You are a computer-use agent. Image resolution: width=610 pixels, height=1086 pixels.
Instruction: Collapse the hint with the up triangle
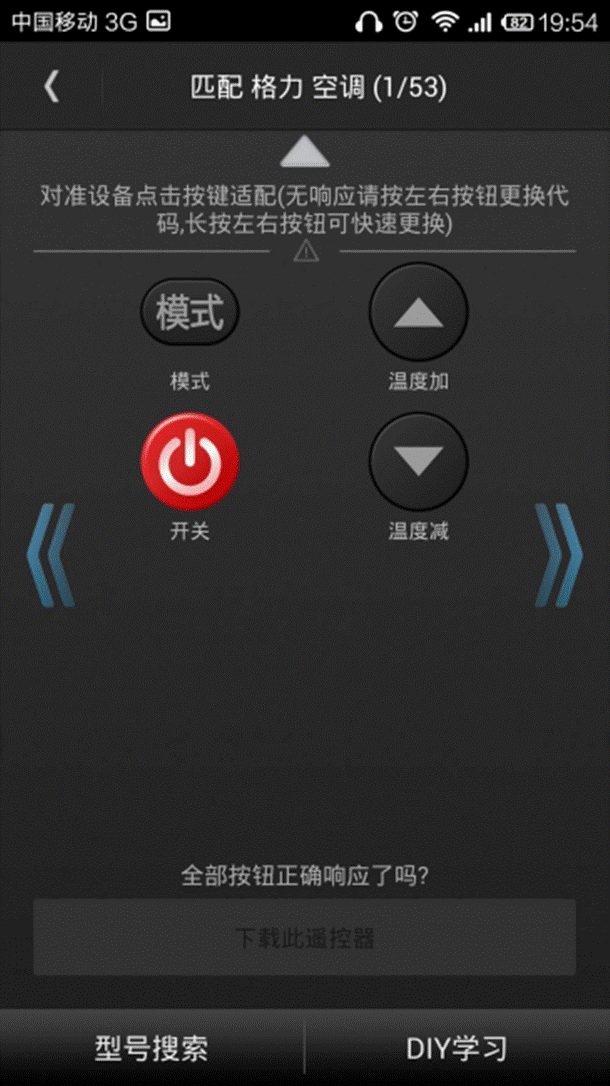[305, 154]
